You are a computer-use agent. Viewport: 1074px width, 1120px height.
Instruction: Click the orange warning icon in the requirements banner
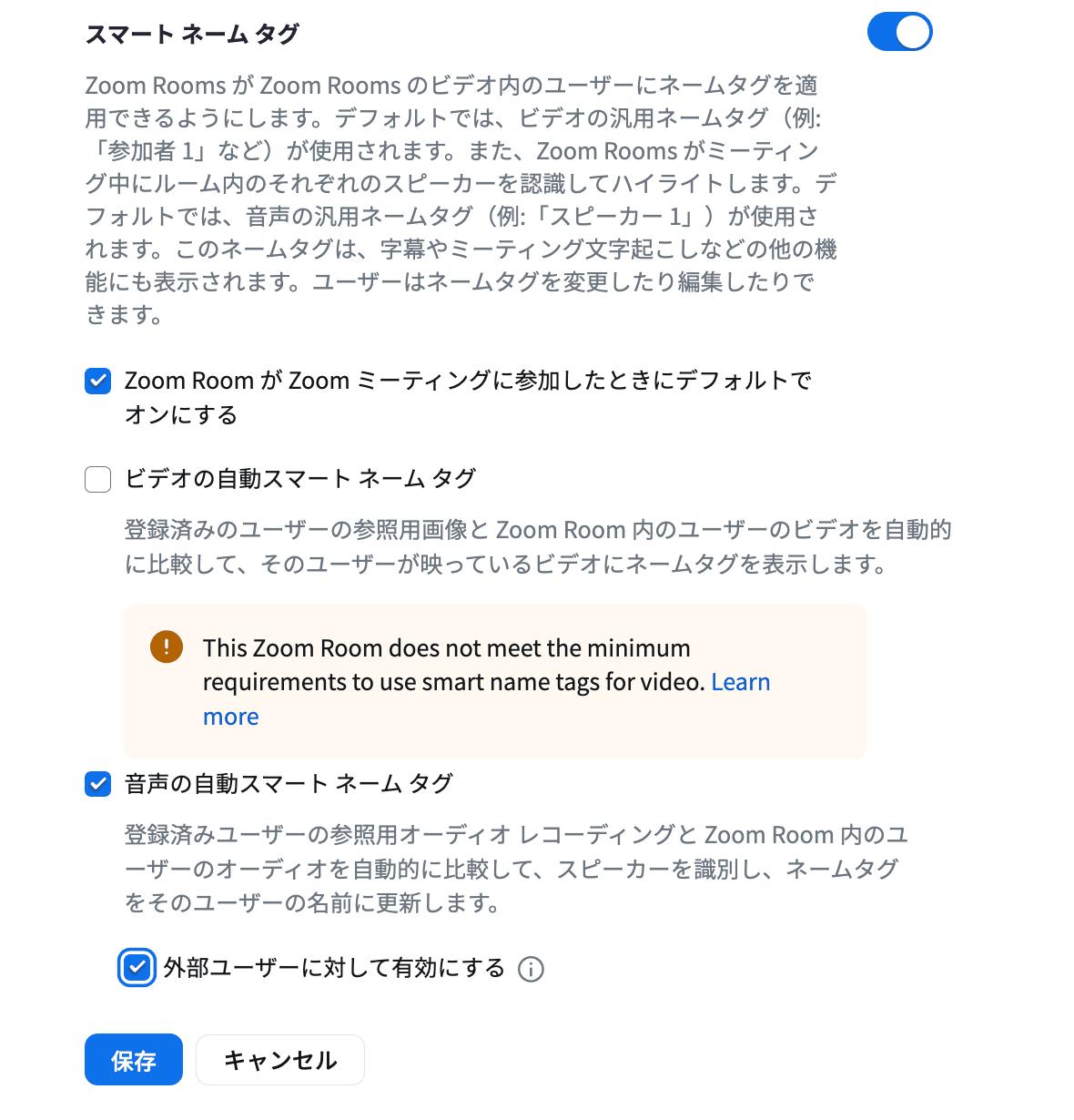[166, 647]
